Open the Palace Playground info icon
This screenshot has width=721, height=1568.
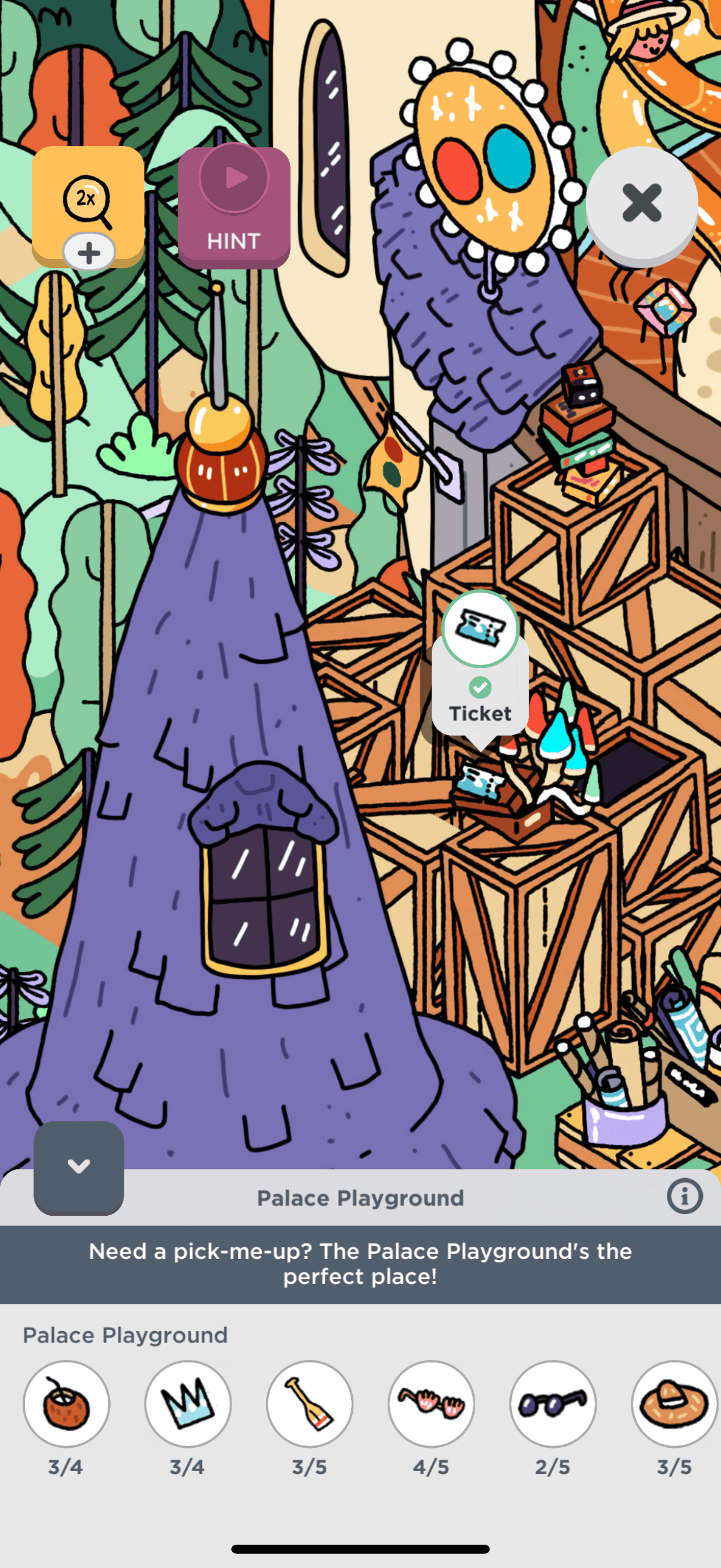[685, 1197]
